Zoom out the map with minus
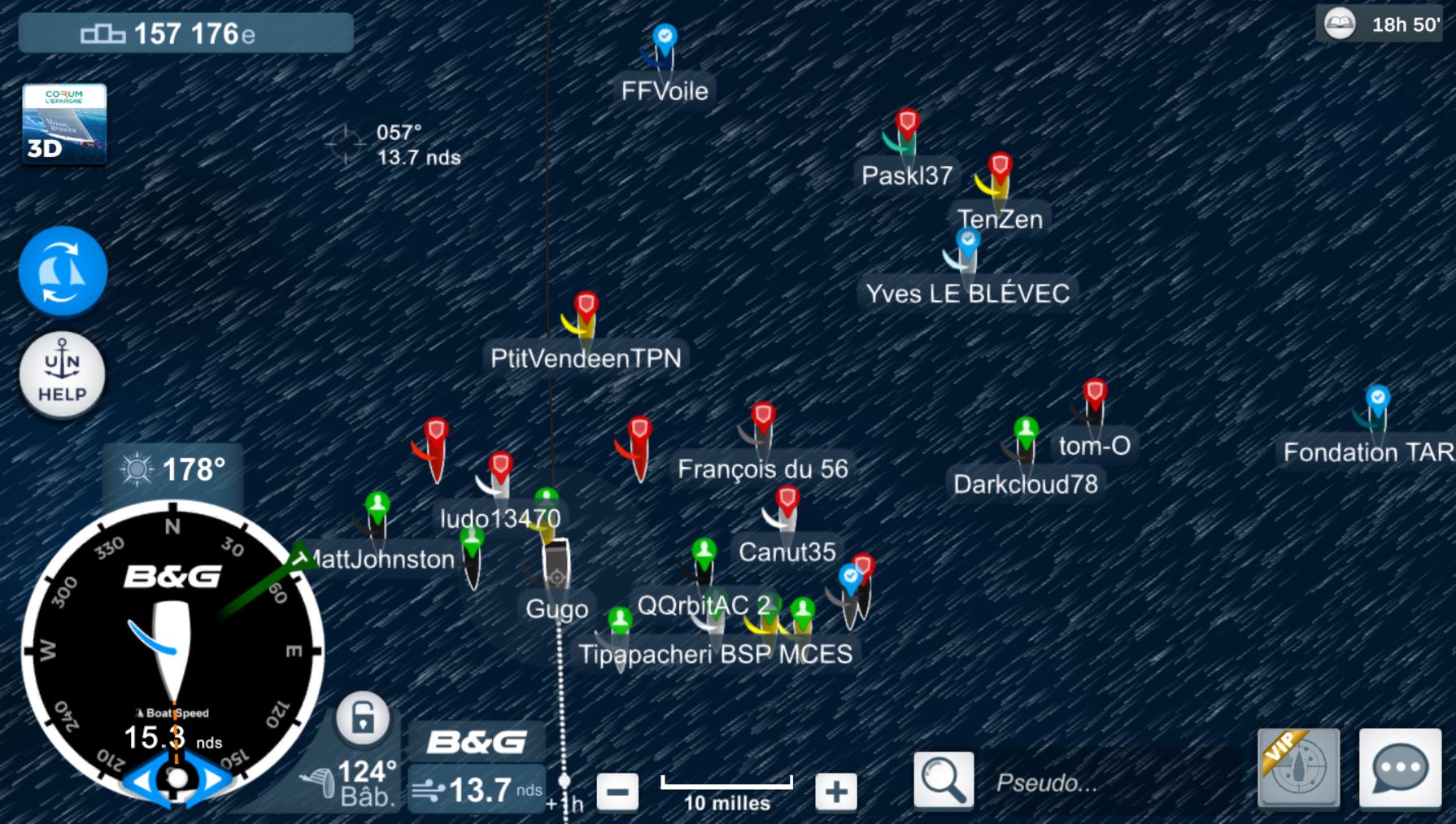 click(617, 791)
